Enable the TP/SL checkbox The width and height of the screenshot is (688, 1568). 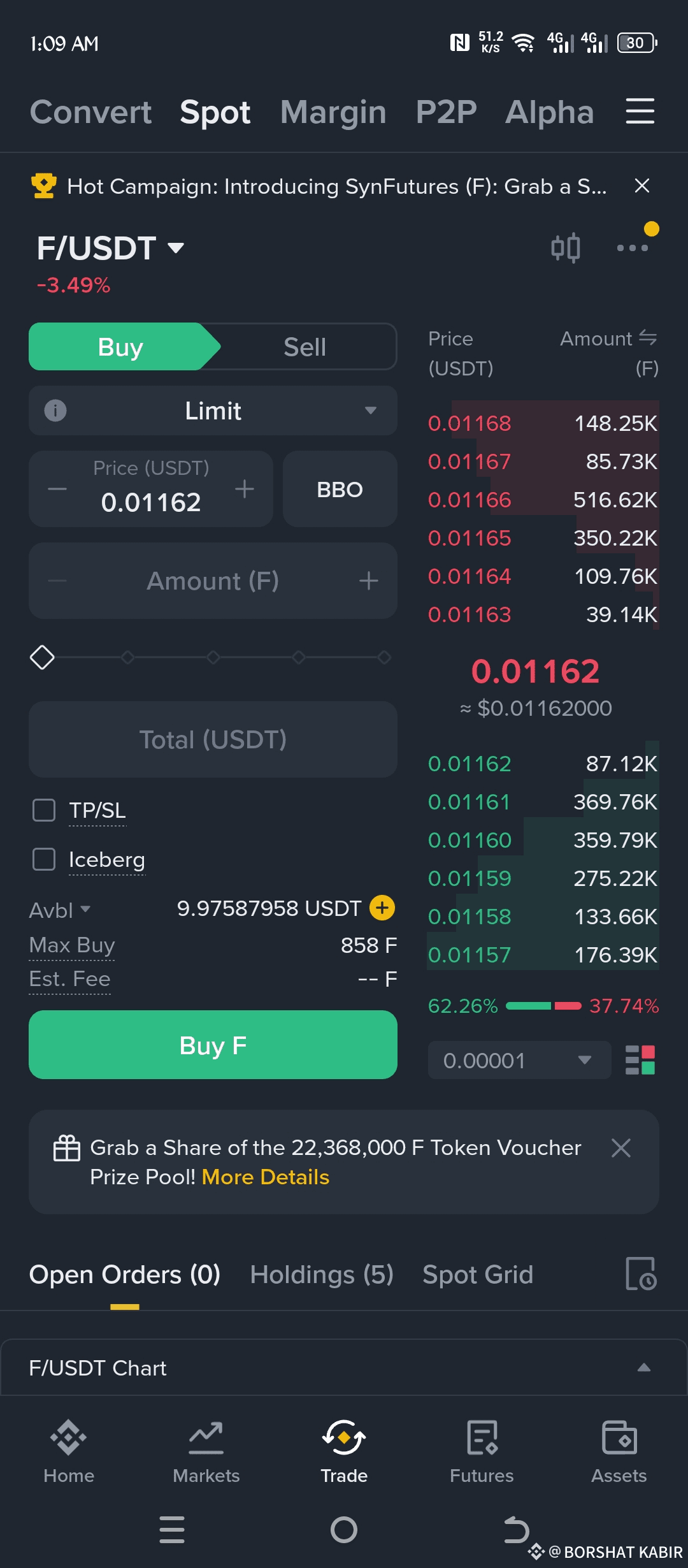click(44, 811)
